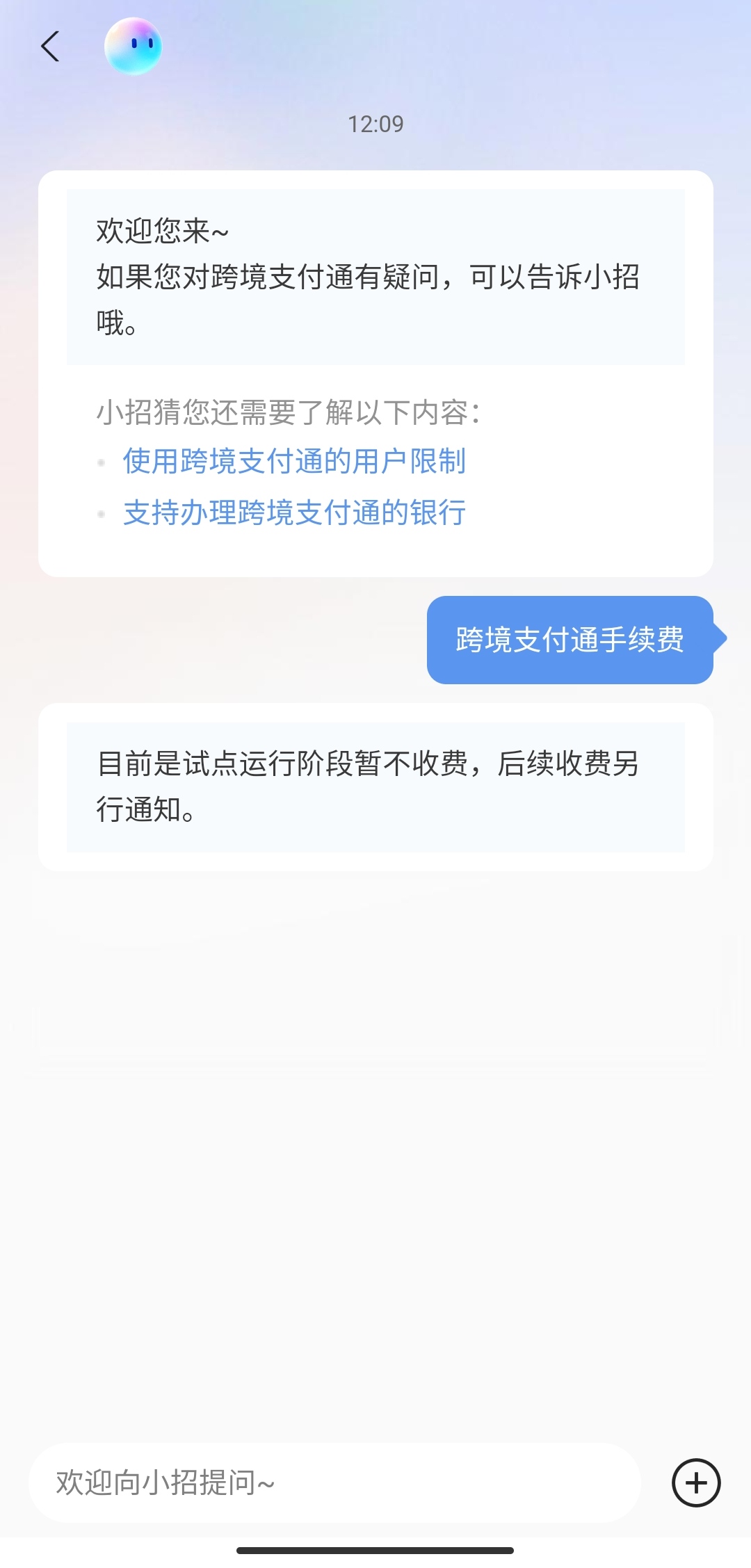The width and height of the screenshot is (751, 1568).
Task: Focus the 欢迎向小招提问 input field
Action: pyautogui.click(x=334, y=1482)
